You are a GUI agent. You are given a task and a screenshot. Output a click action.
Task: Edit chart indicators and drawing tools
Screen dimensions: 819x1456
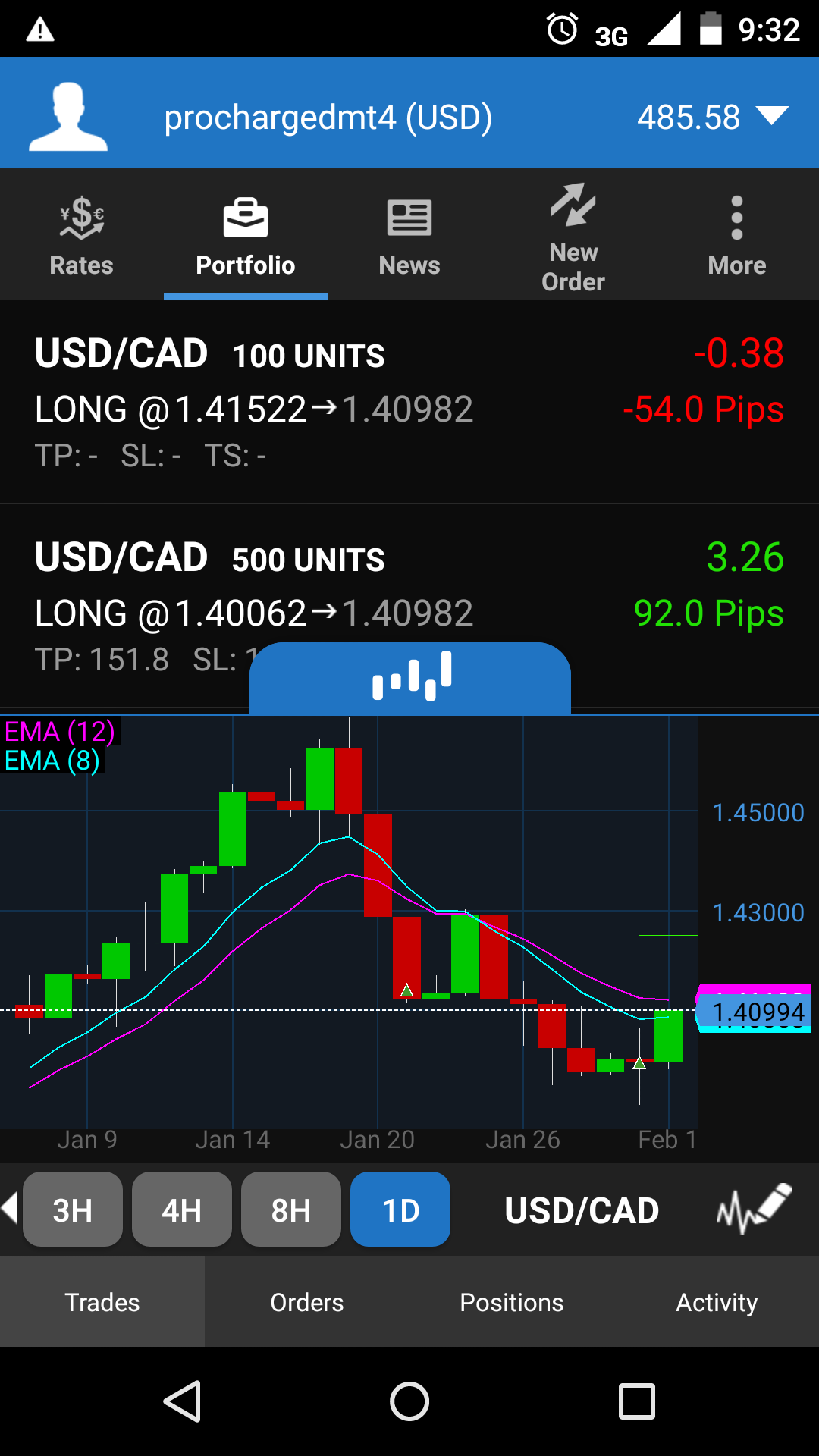753,1208
